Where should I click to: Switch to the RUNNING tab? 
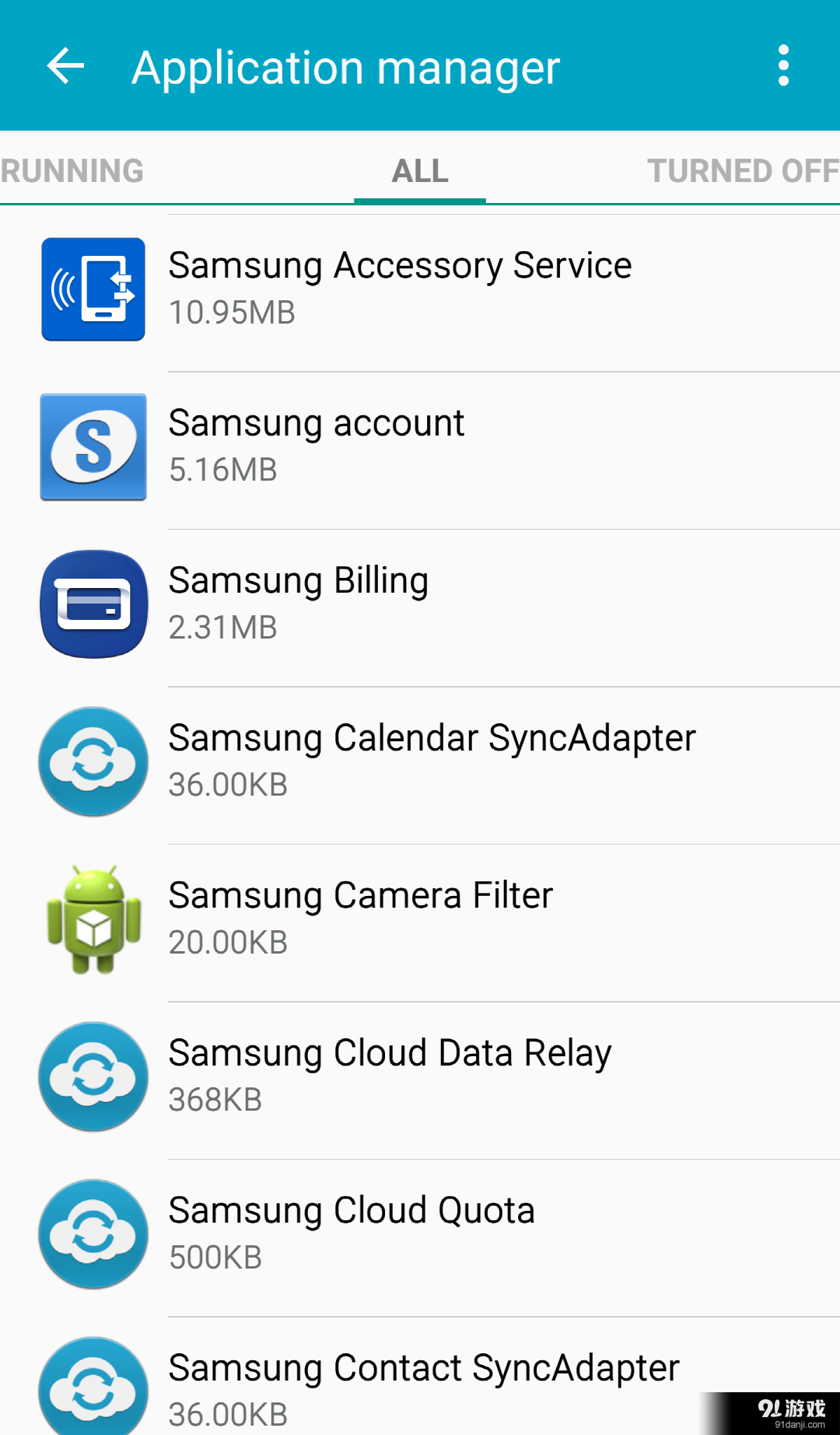(72, 170)
